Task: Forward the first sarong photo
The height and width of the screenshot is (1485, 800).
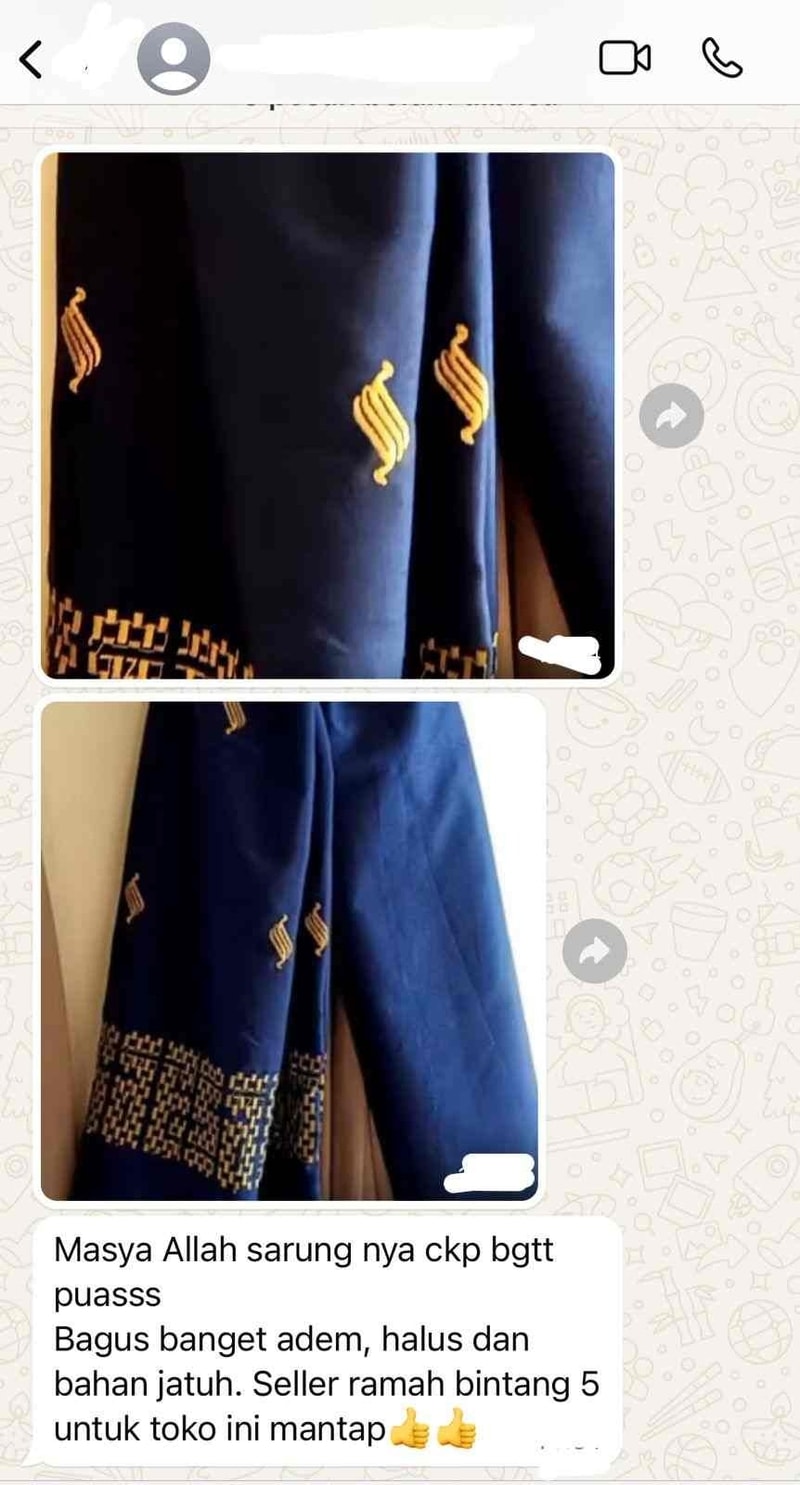Action: coord(671,416)
